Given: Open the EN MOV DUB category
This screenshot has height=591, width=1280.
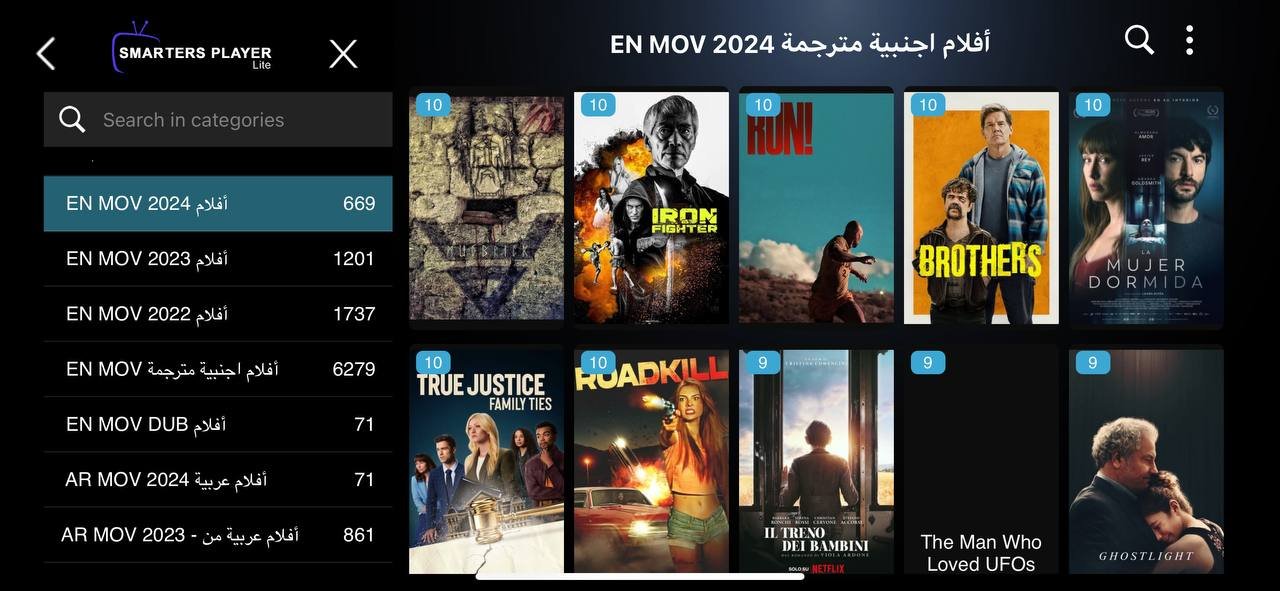Looking at the screenshot, I should [x=218, y=424].
